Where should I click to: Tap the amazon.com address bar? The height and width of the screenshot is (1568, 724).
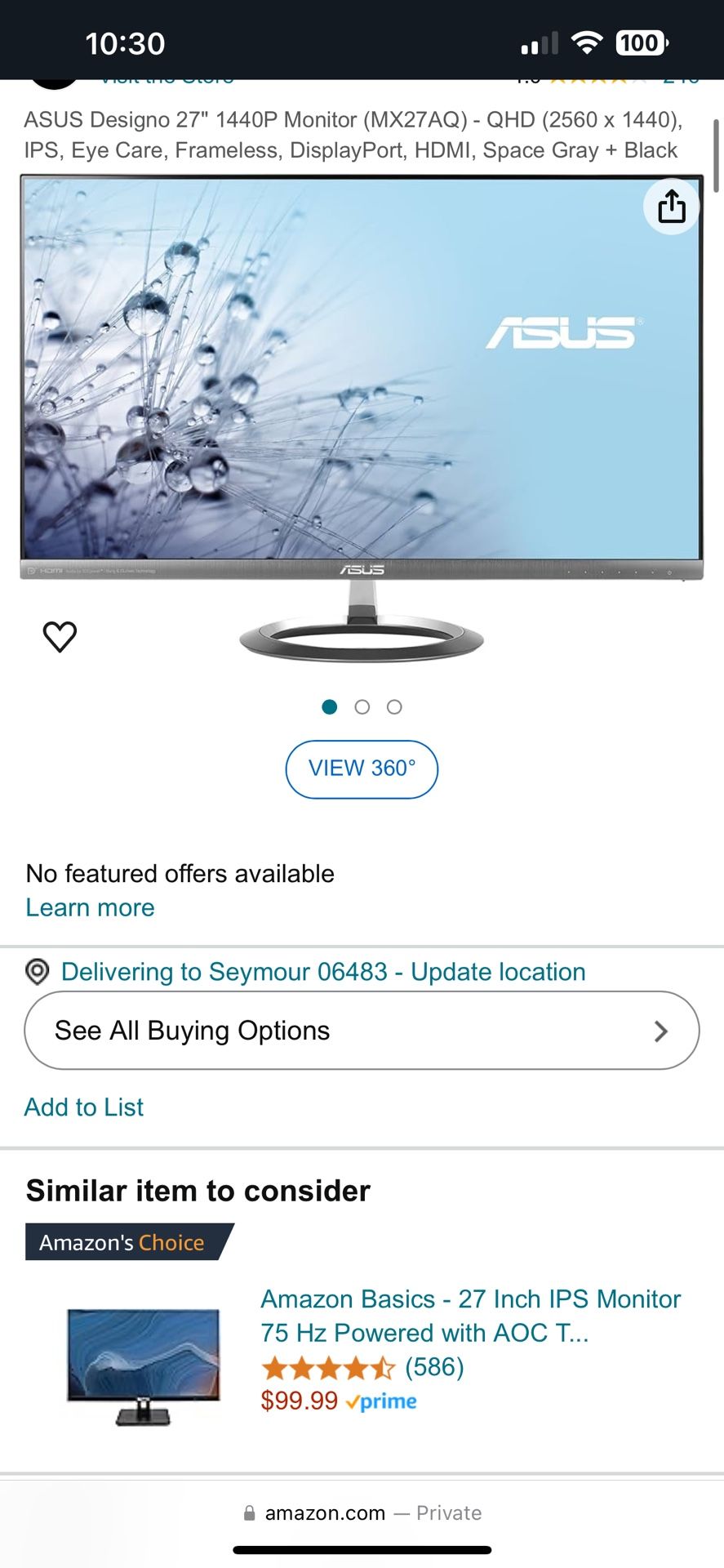tap(362, 1513)
